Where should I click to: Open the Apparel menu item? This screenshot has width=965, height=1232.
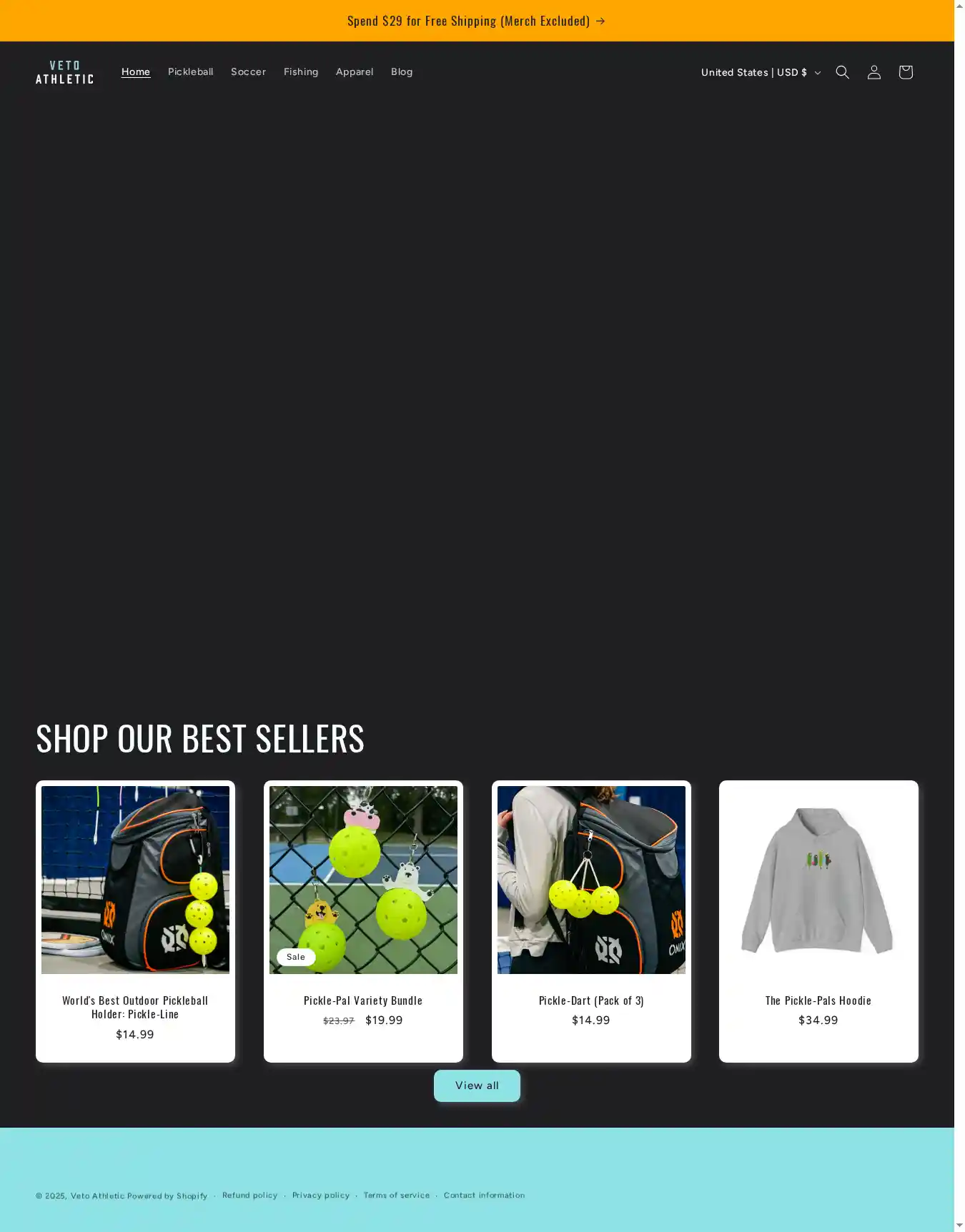pyautogui.click(x=355, y=72)
